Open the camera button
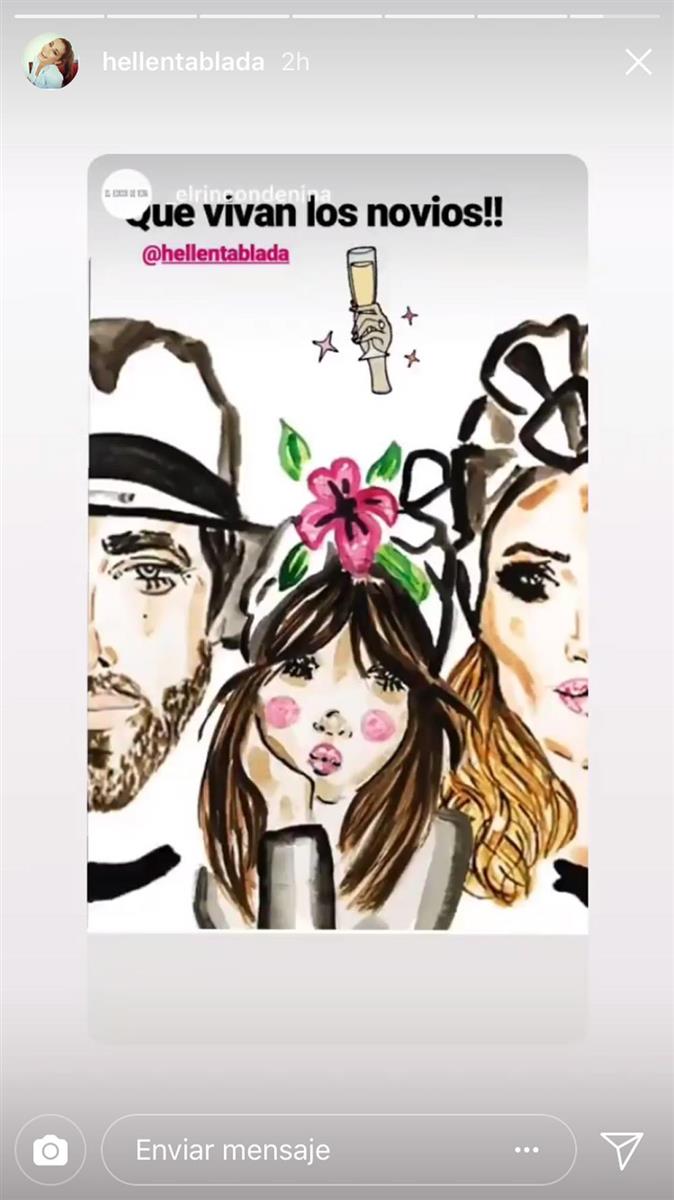 pos(50,1150)
